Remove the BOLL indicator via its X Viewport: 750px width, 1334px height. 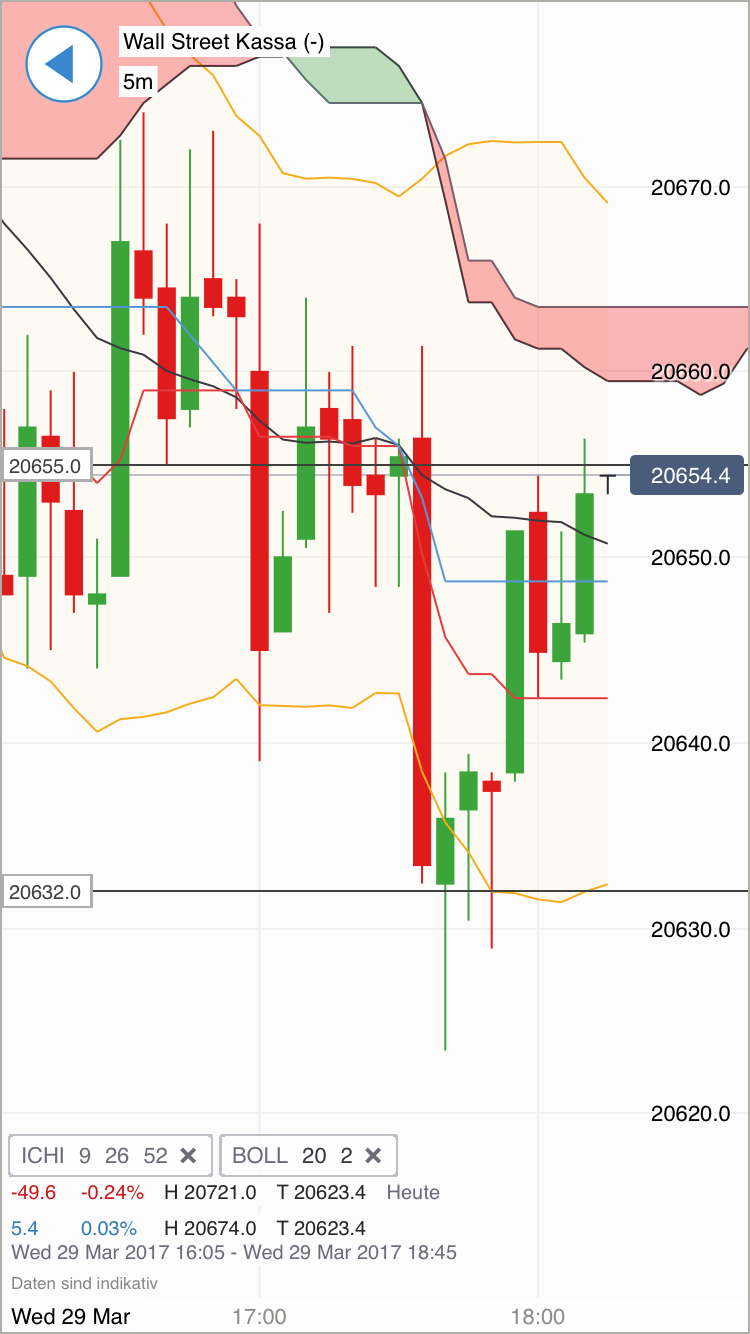pyautogui.click(x=374, y=1155)
